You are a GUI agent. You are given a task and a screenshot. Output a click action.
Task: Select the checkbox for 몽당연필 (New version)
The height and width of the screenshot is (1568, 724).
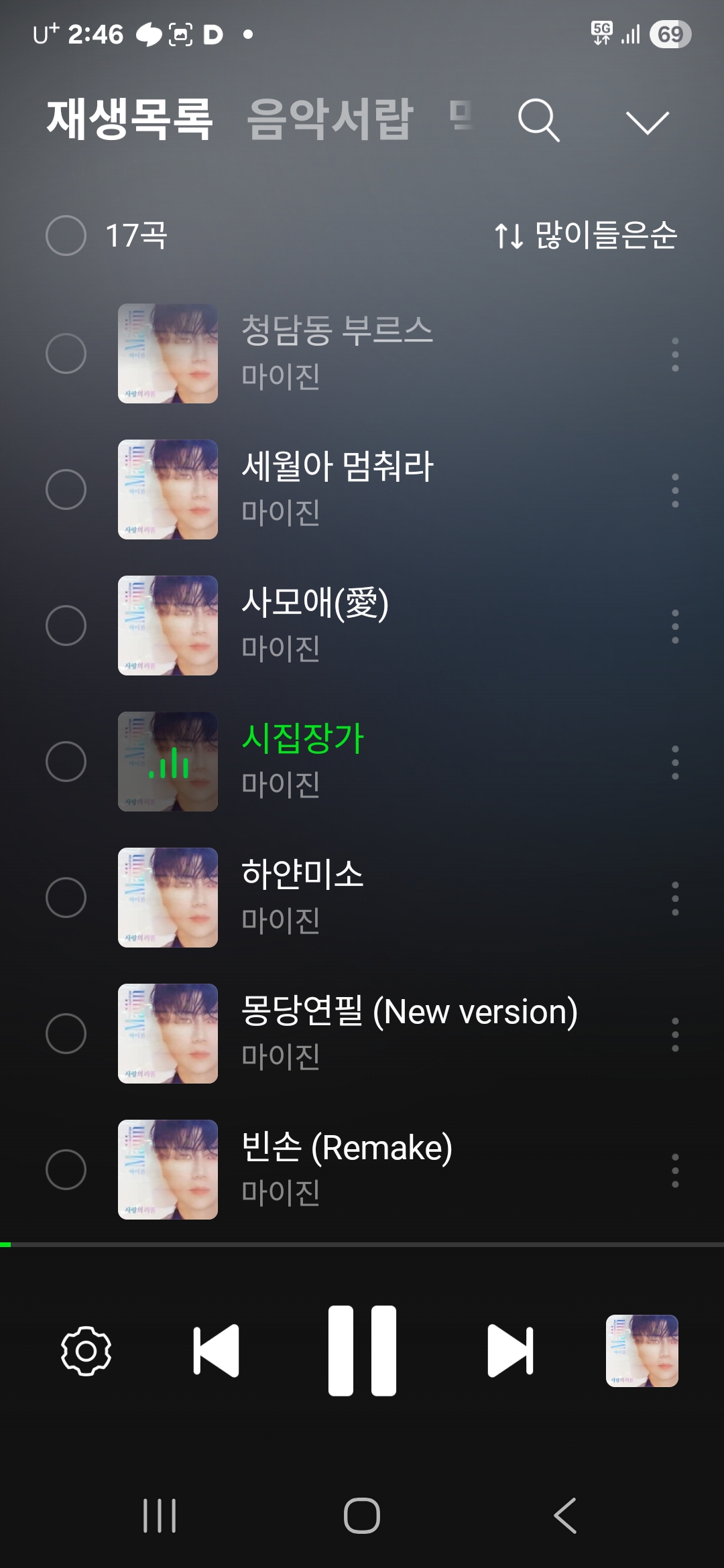[66, 1033]
